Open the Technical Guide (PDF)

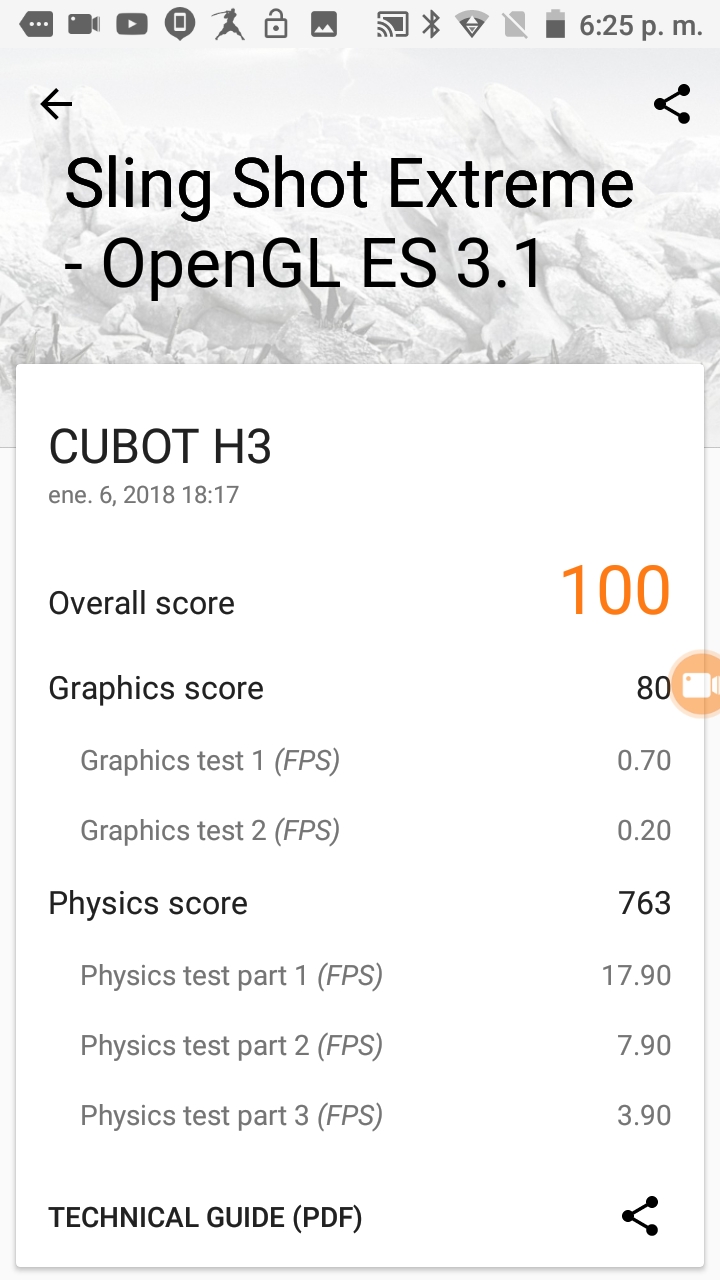click(x=205, y=1217)
